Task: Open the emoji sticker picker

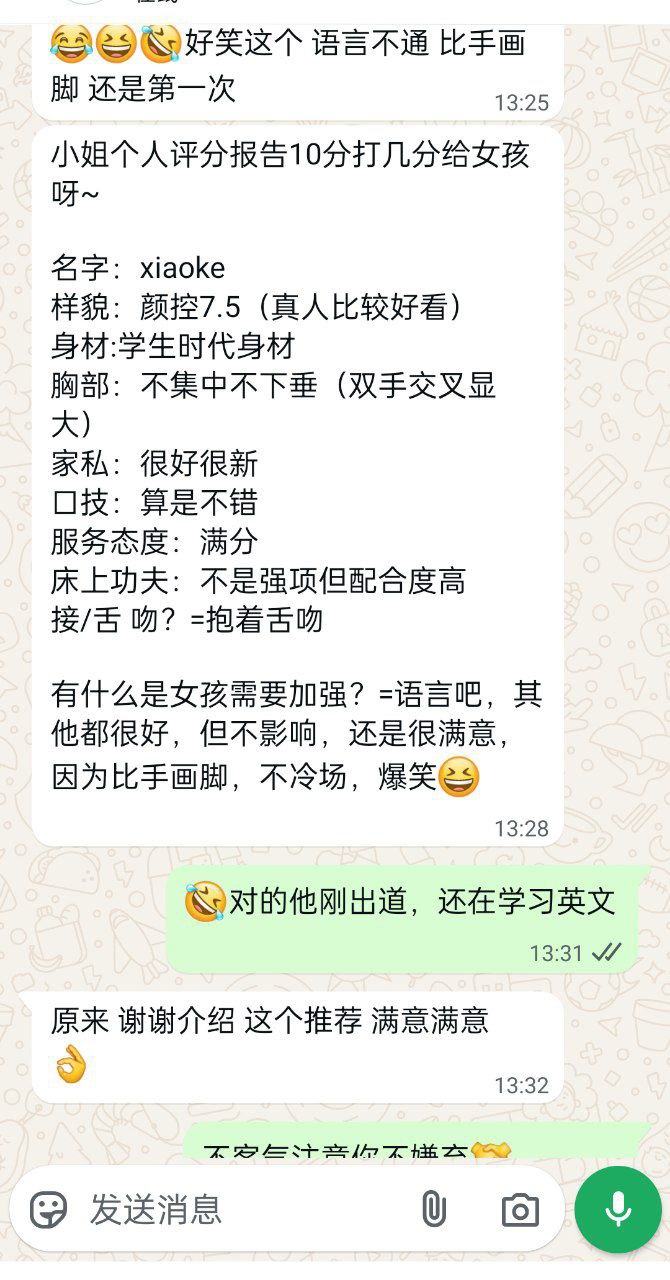Action: pos(48,1210)
